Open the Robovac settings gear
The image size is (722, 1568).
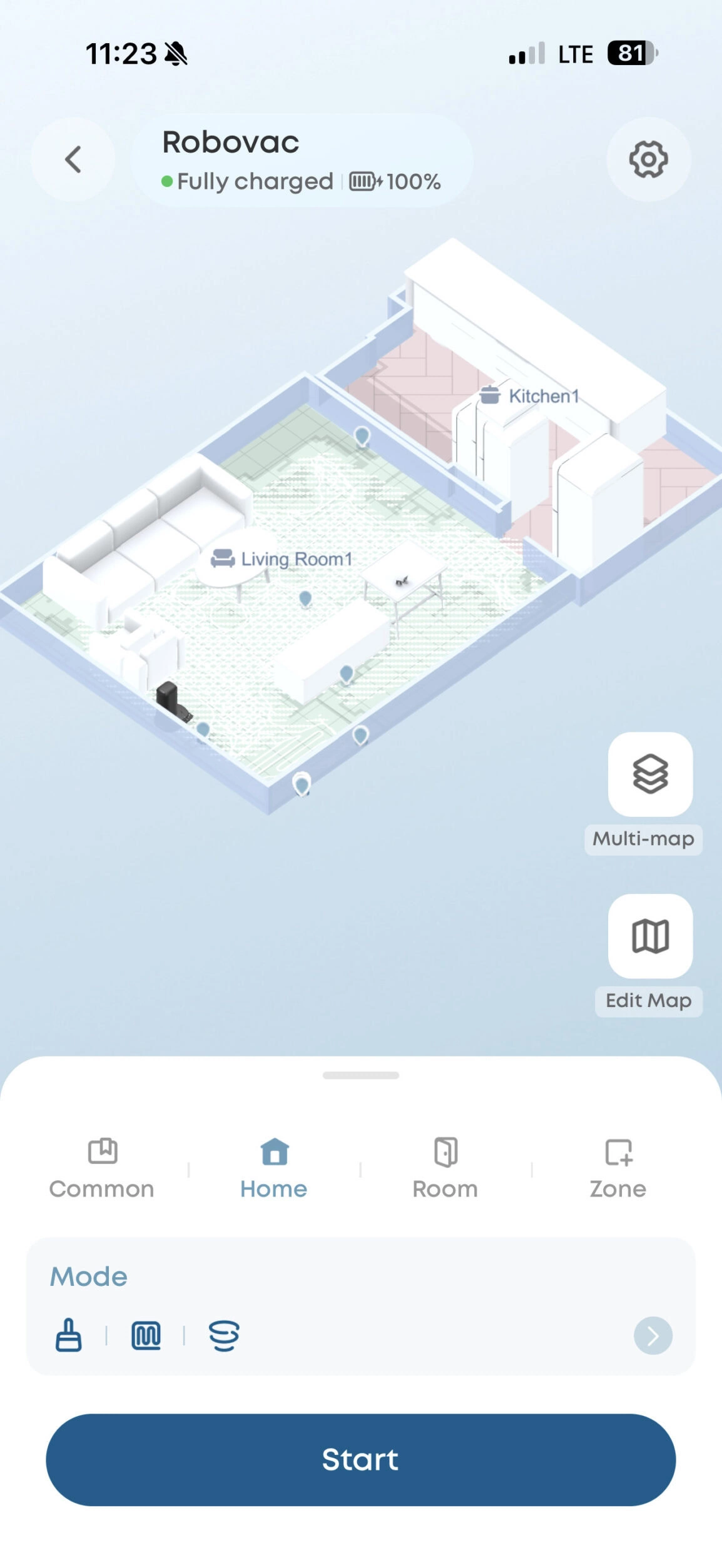click(x=648, y=159)
